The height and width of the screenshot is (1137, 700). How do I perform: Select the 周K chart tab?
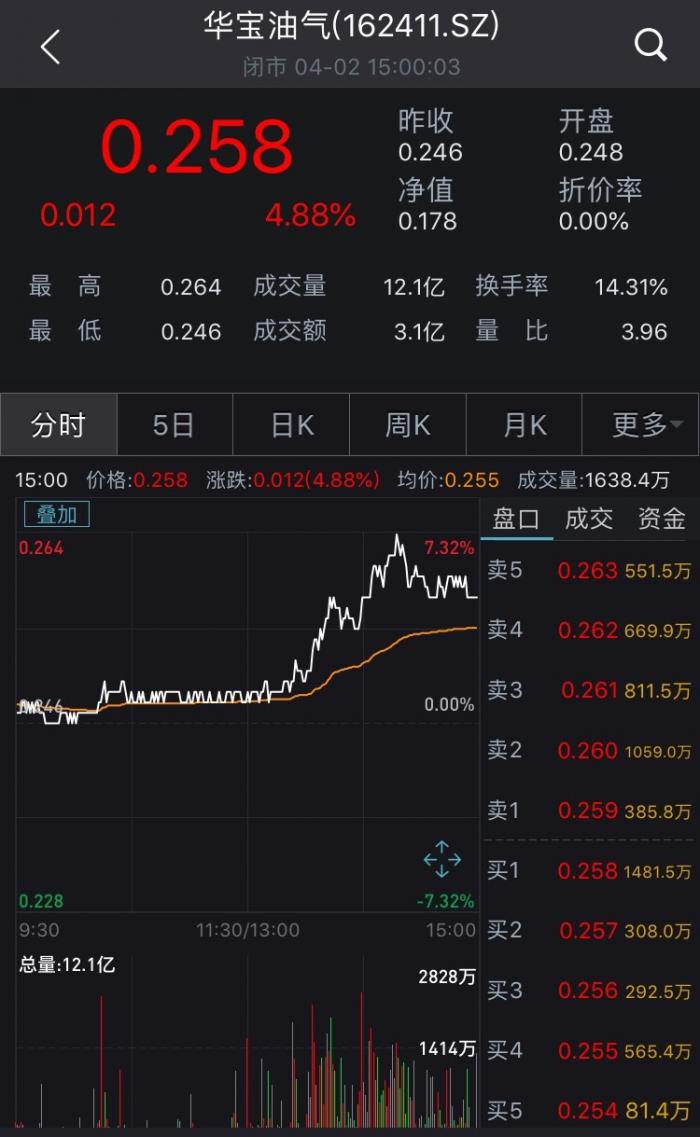(x=407, y=425)
